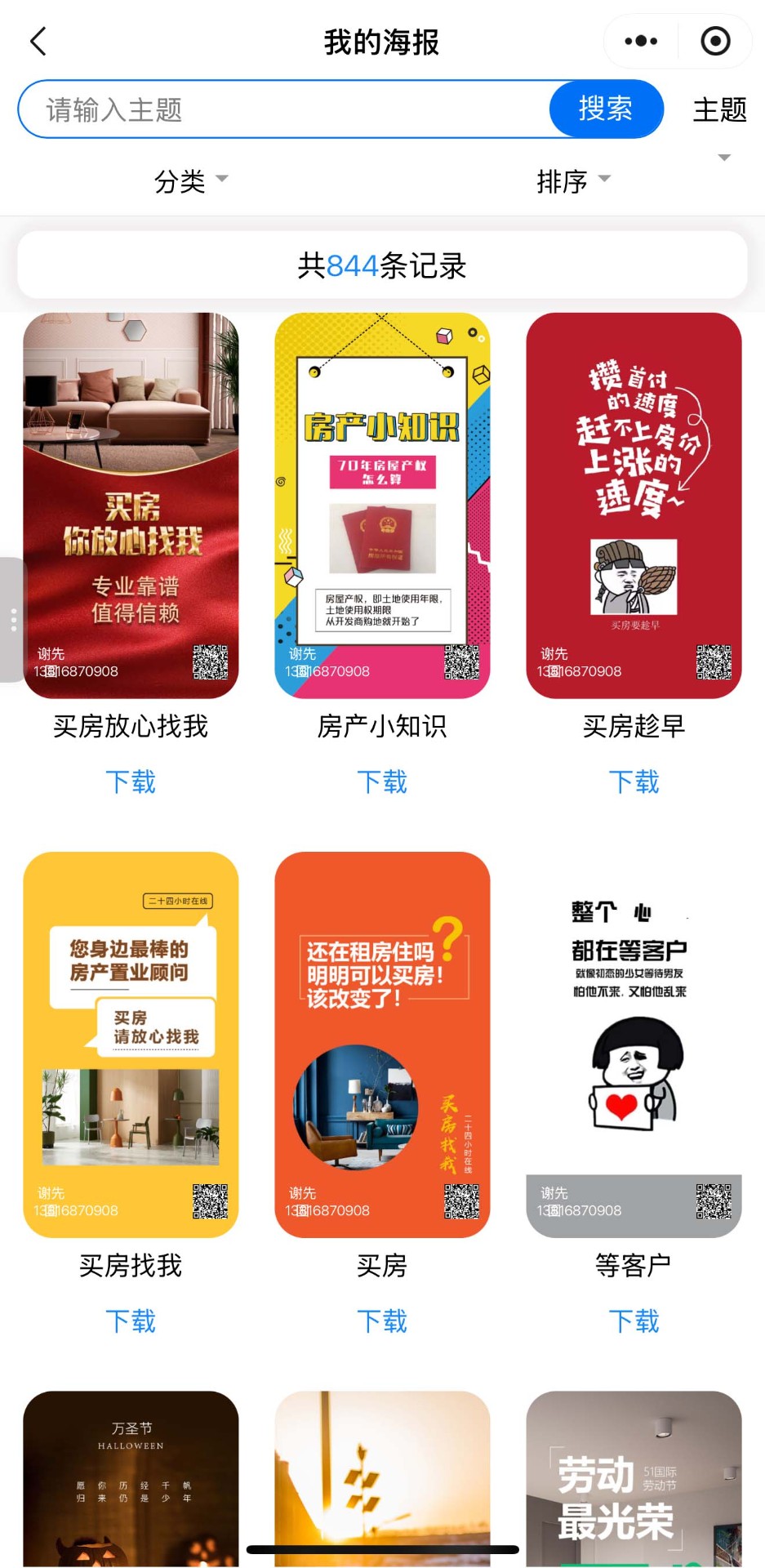Screen dimensions: 765x1568
Task: Open the 房产小知识 poster
Action: pyautogui.click(x=382, y=506)
